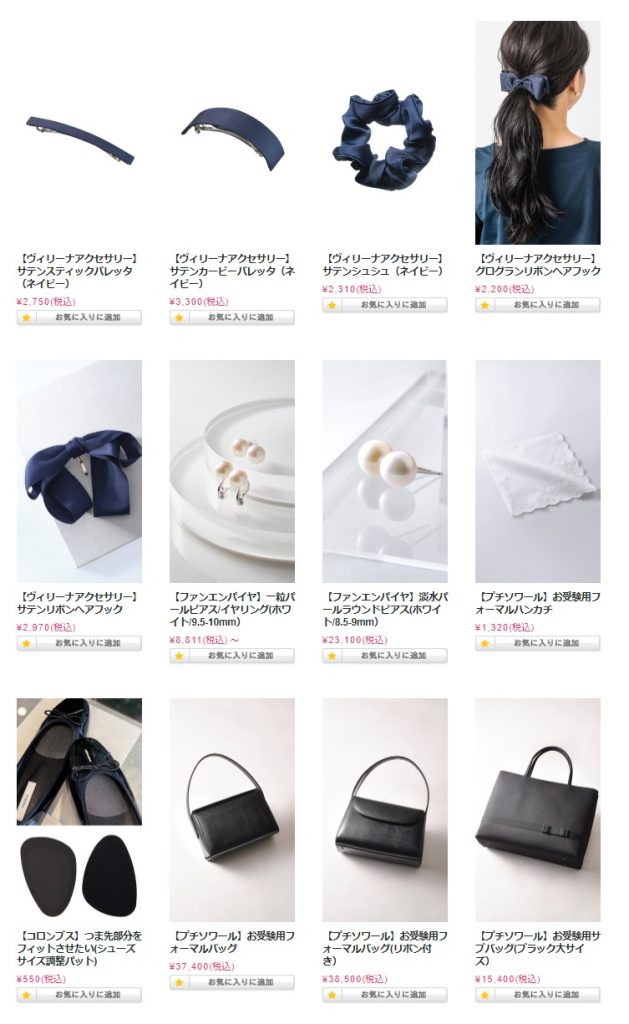Open お受験用フォーマルバッグ ¥37,400 product image

coord(232,810)
